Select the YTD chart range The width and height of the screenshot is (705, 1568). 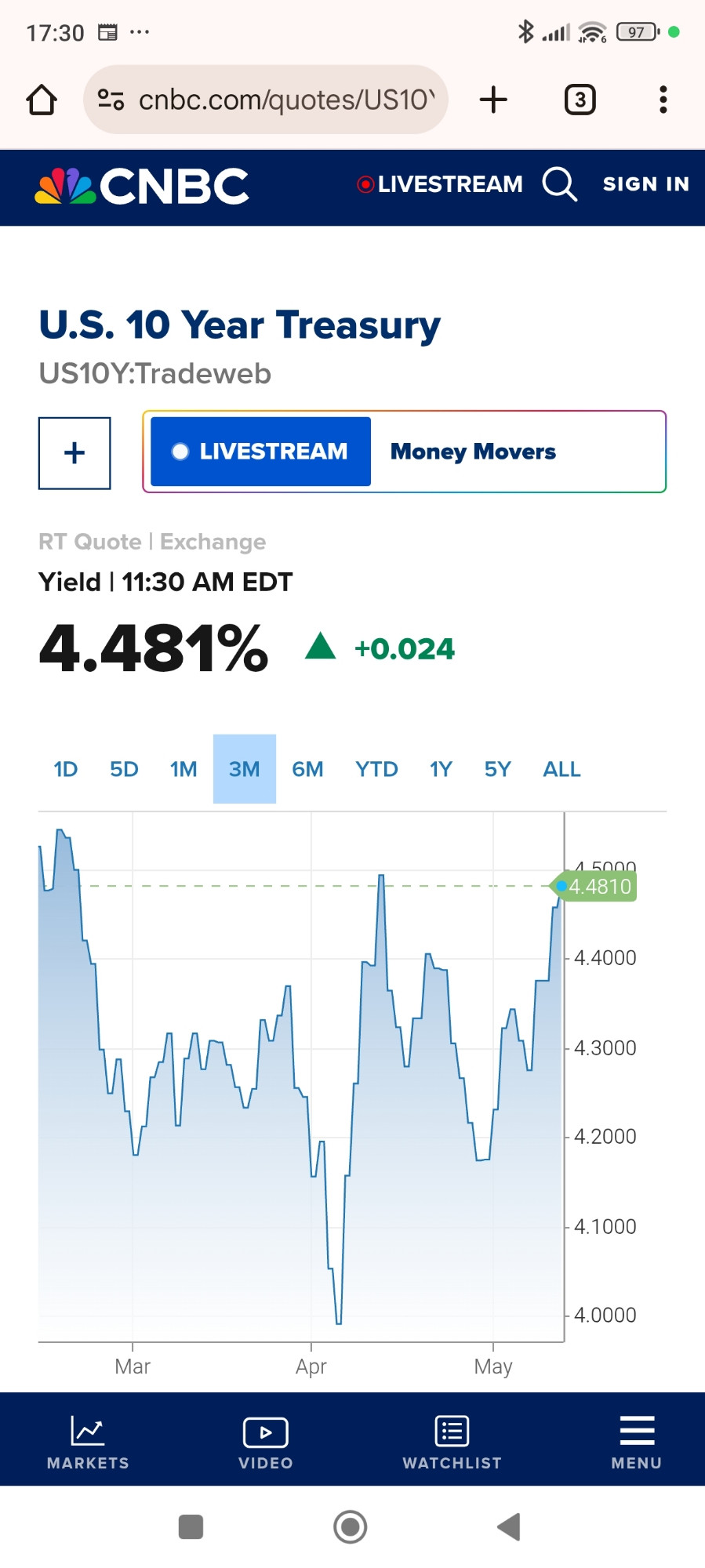click(376, 769)
